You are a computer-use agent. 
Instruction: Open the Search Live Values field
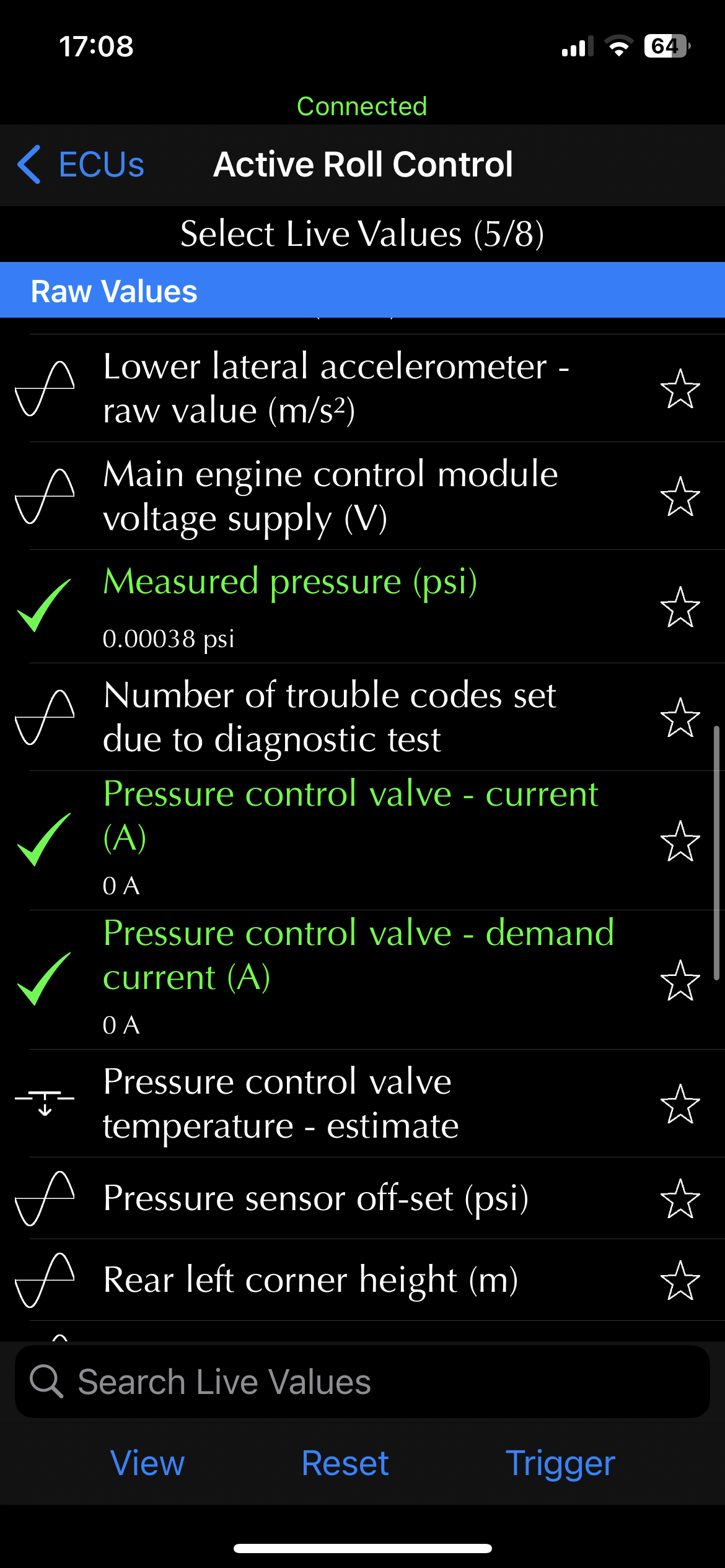pos(362,1382)
